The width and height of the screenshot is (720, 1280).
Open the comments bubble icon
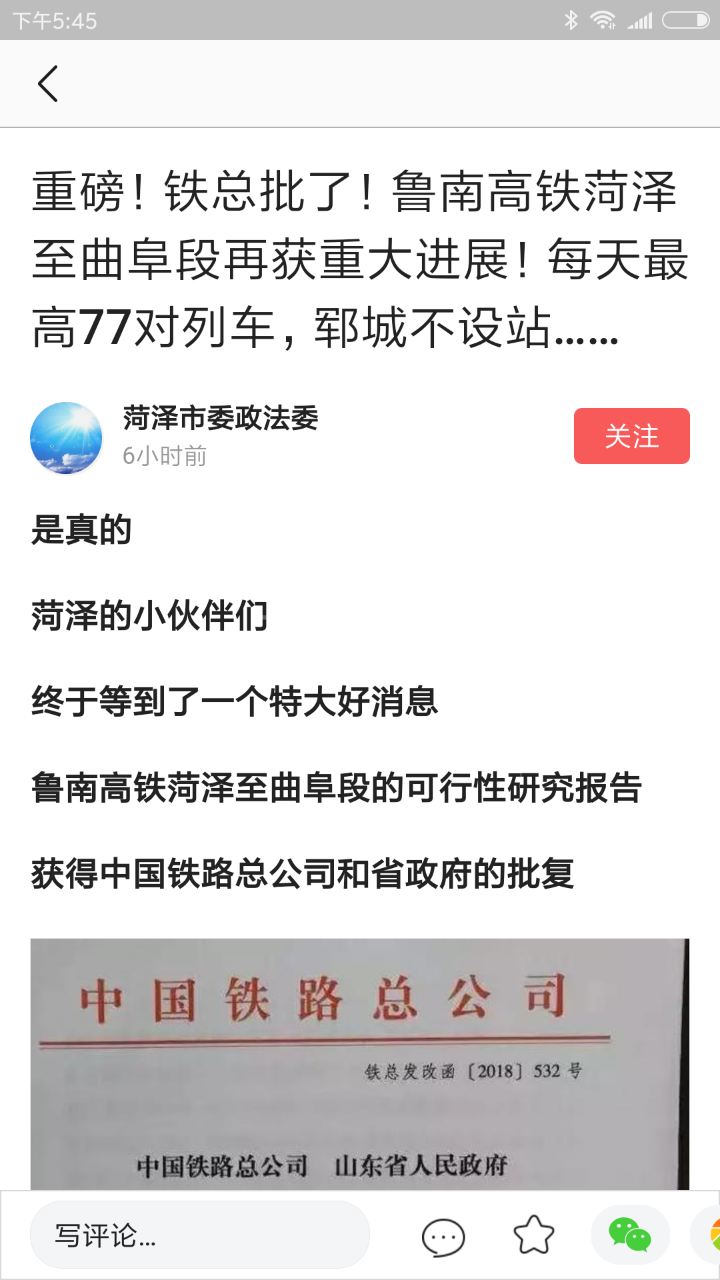click(443, 1236)
